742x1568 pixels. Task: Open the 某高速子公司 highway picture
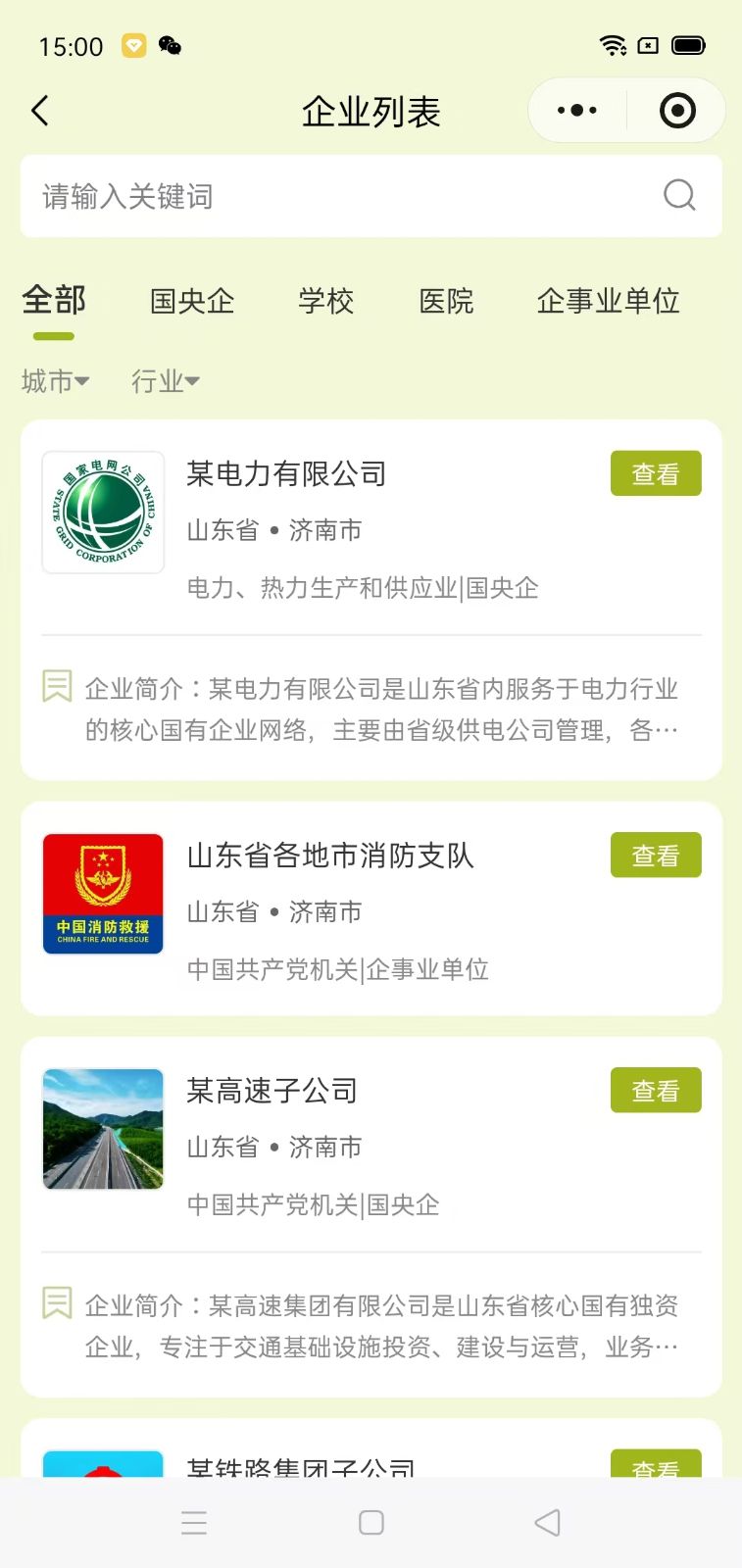[103, 1129]
